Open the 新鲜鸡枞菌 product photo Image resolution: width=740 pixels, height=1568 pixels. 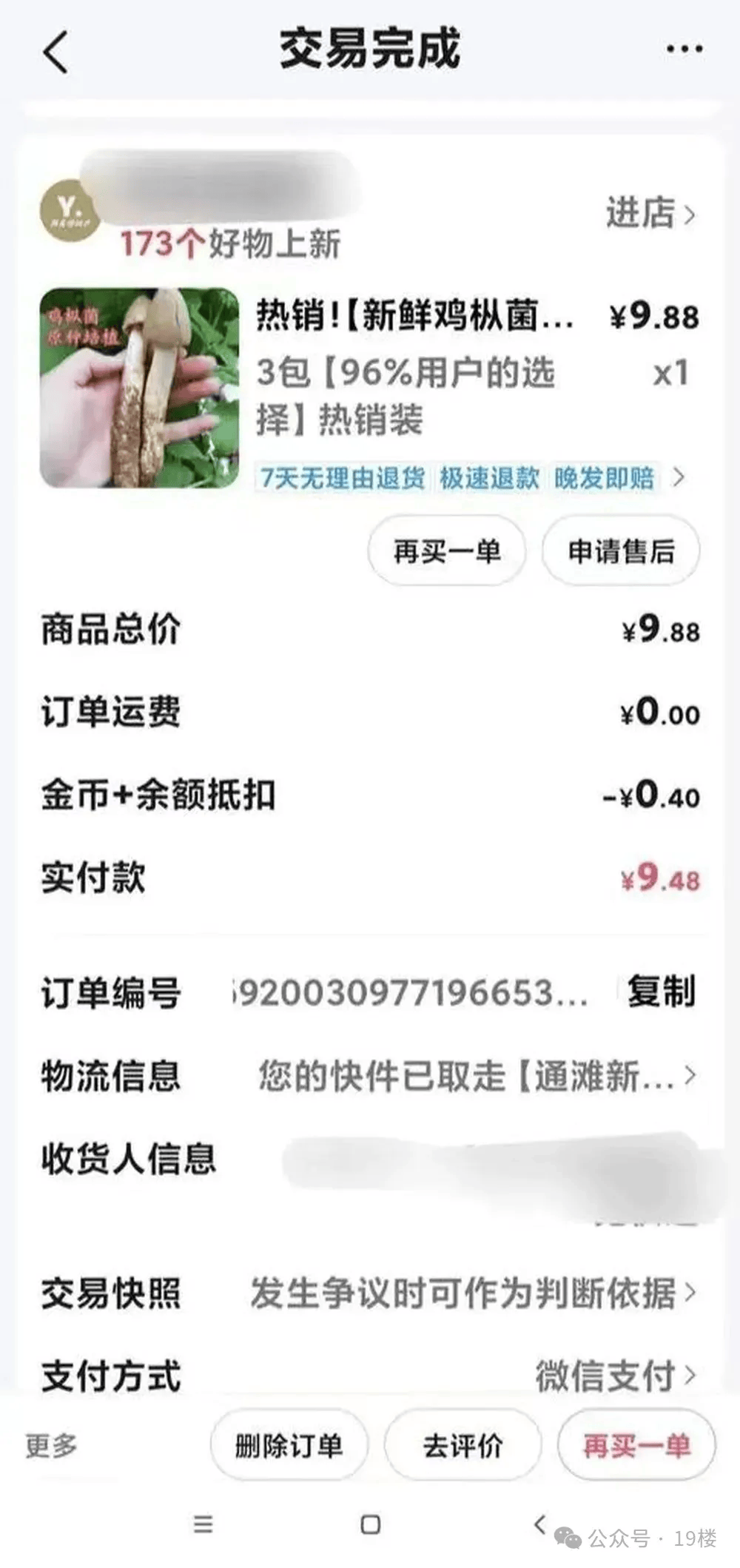coord(140,388)
